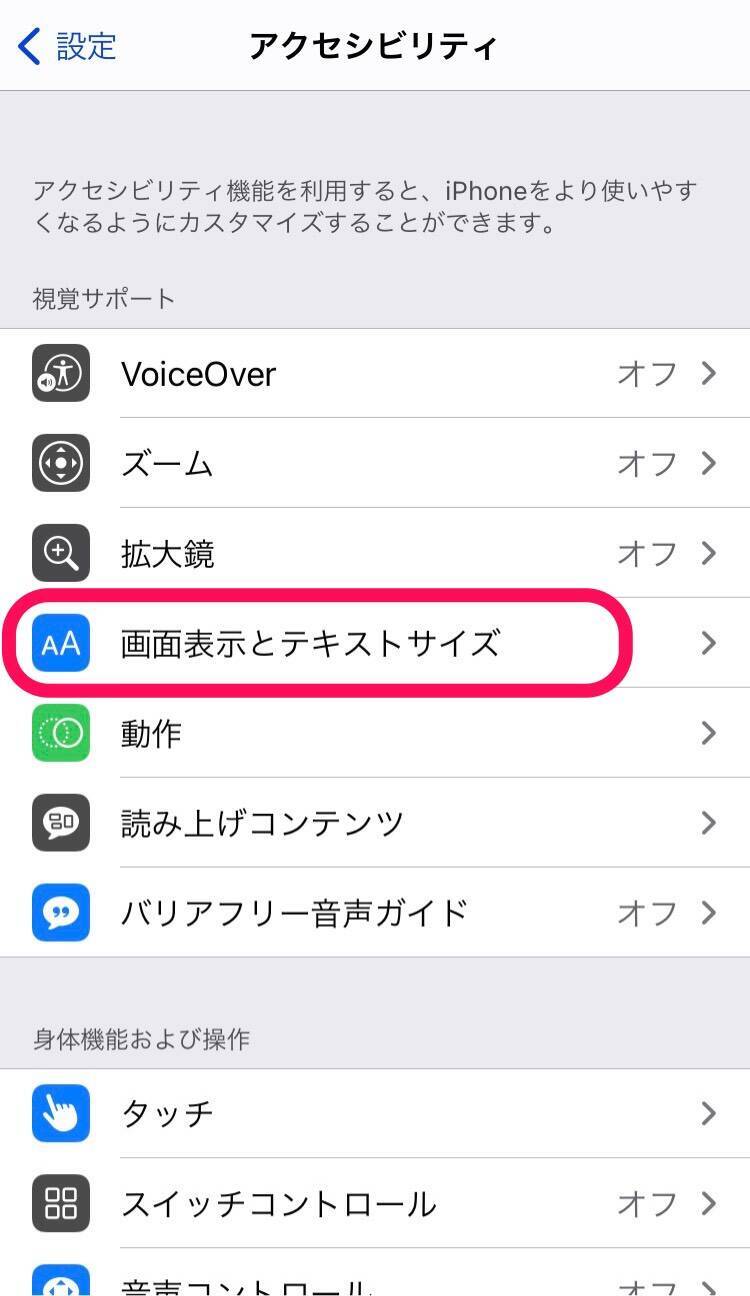Open バリアフリー音声ガイド settings

point(375,913)
